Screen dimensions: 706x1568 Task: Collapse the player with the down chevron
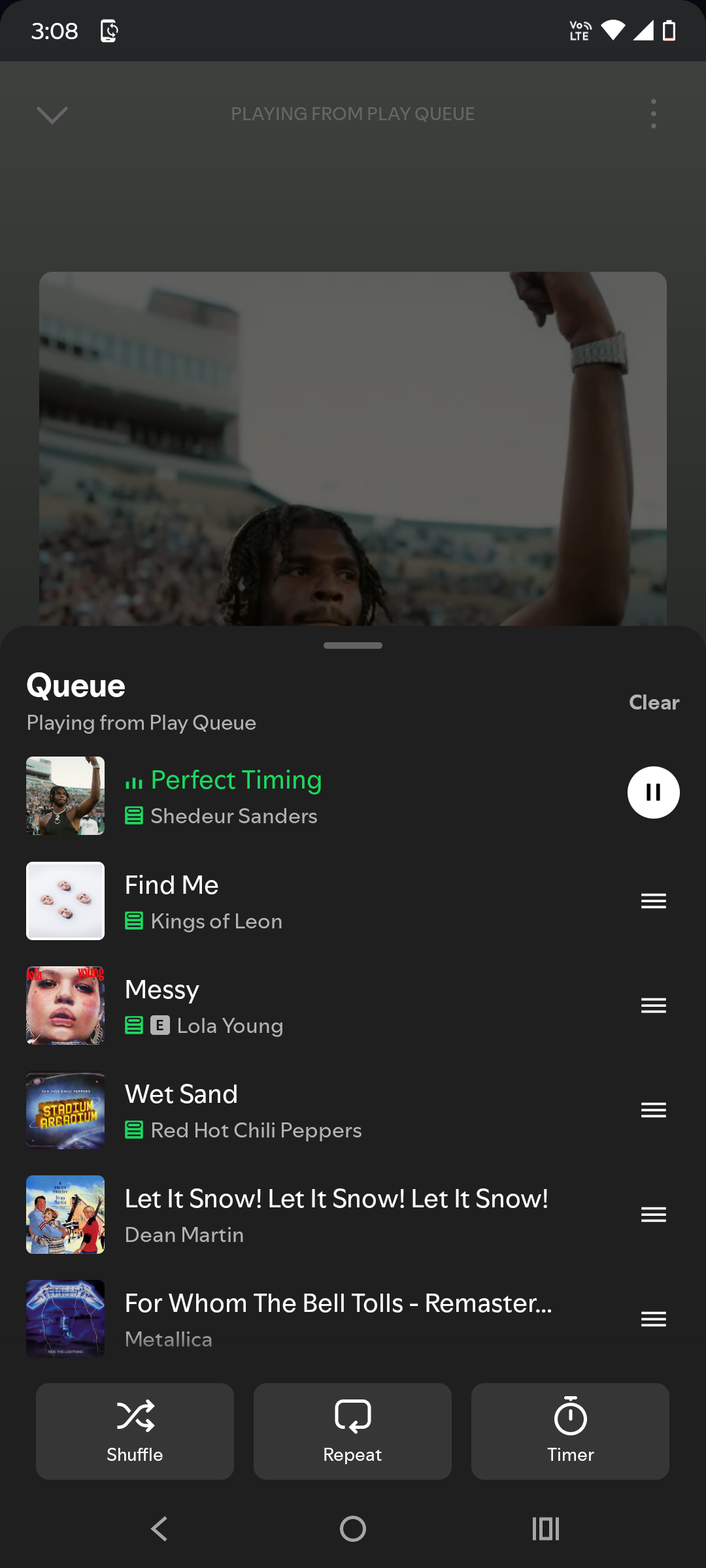52,115
